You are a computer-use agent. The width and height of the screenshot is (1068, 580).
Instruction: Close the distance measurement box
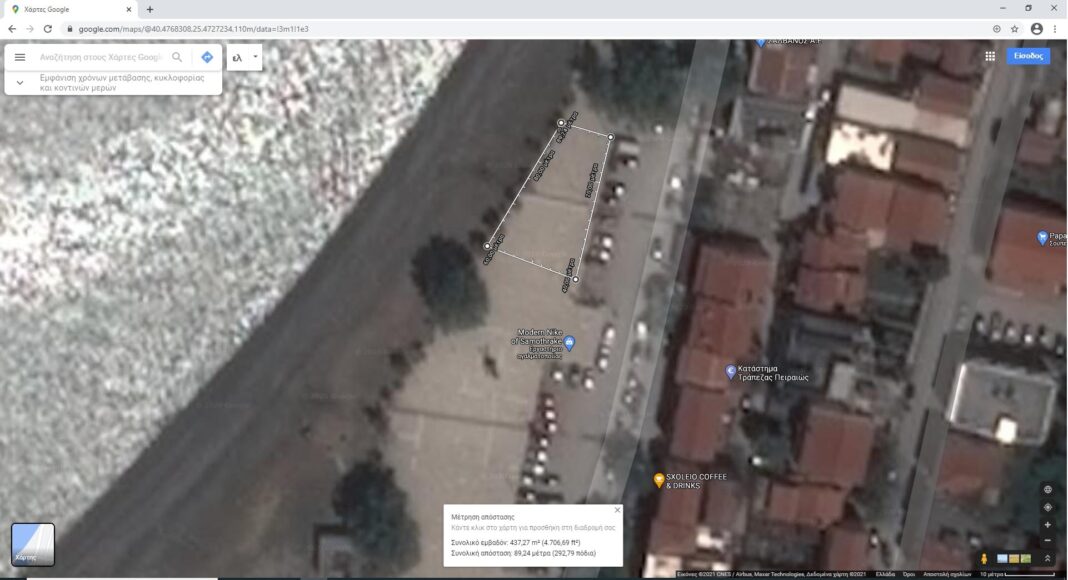click(617, 510)
